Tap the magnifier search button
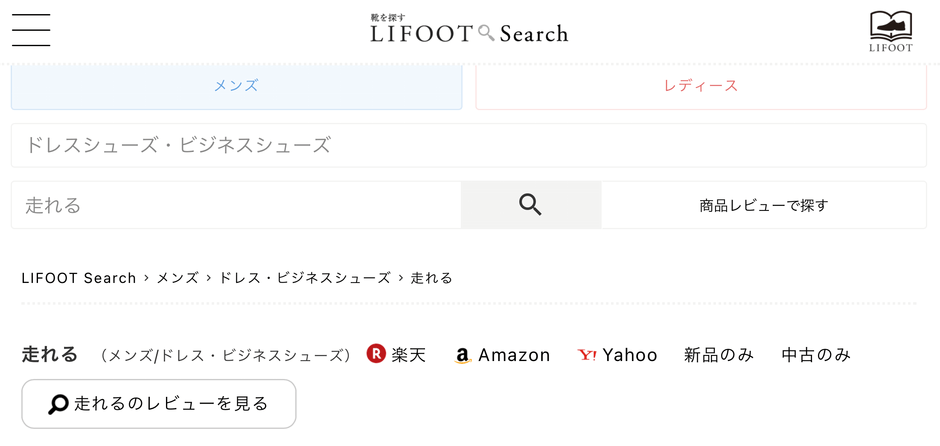The image size is (940, 446). point(531,205)
